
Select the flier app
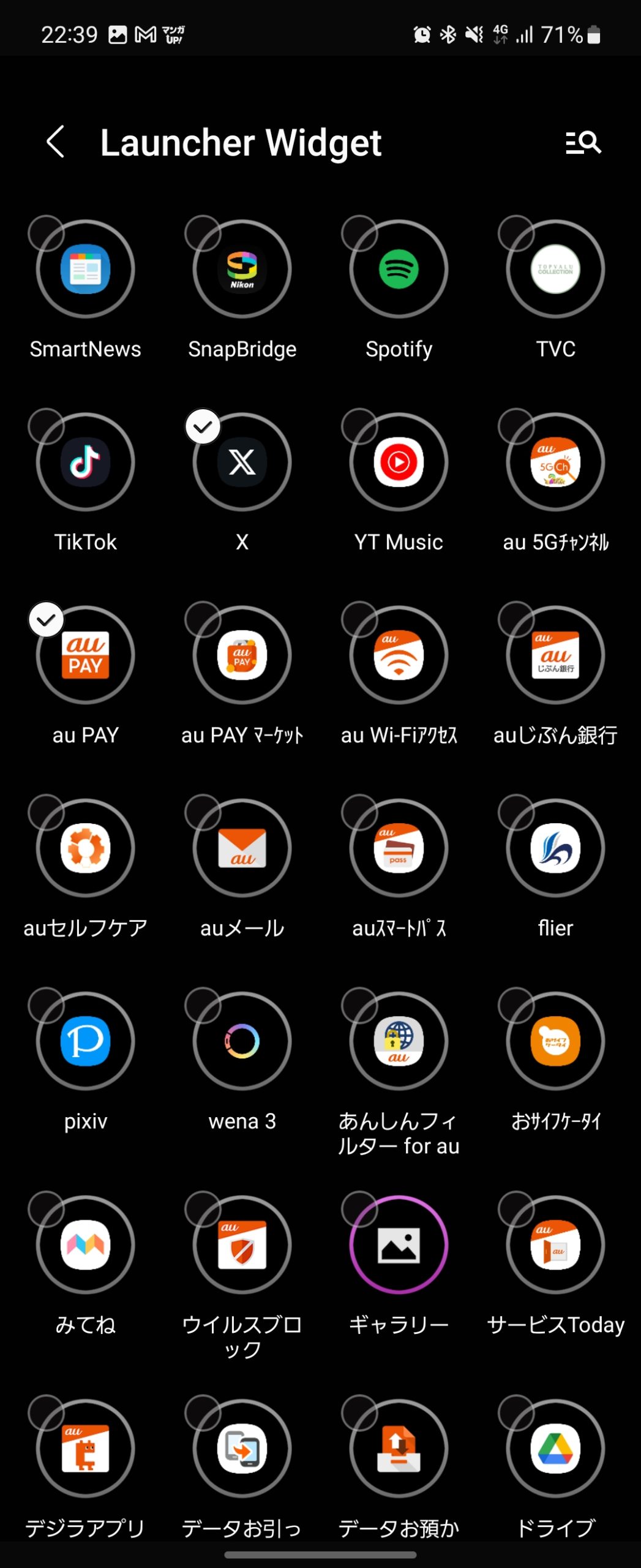[x=555, y=848]
